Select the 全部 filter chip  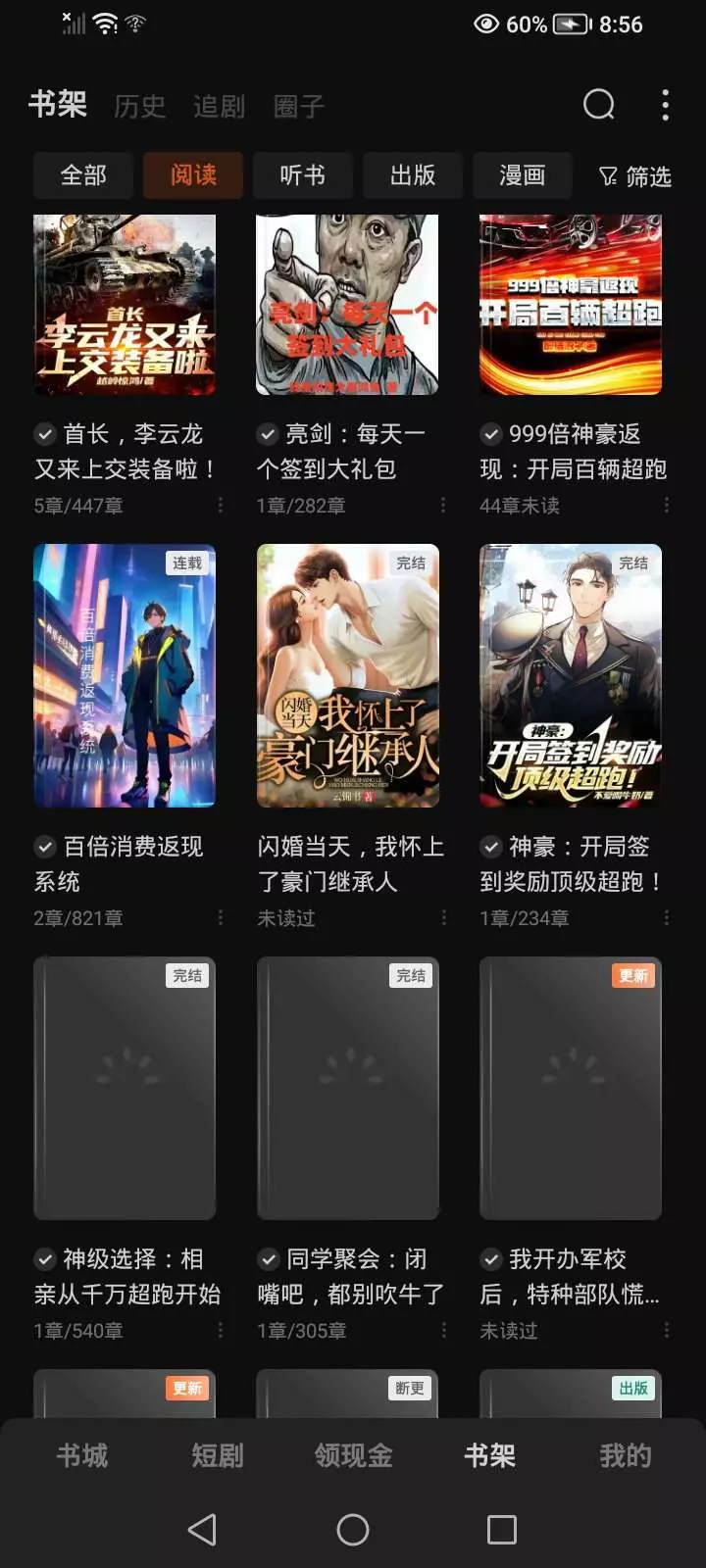83,175
